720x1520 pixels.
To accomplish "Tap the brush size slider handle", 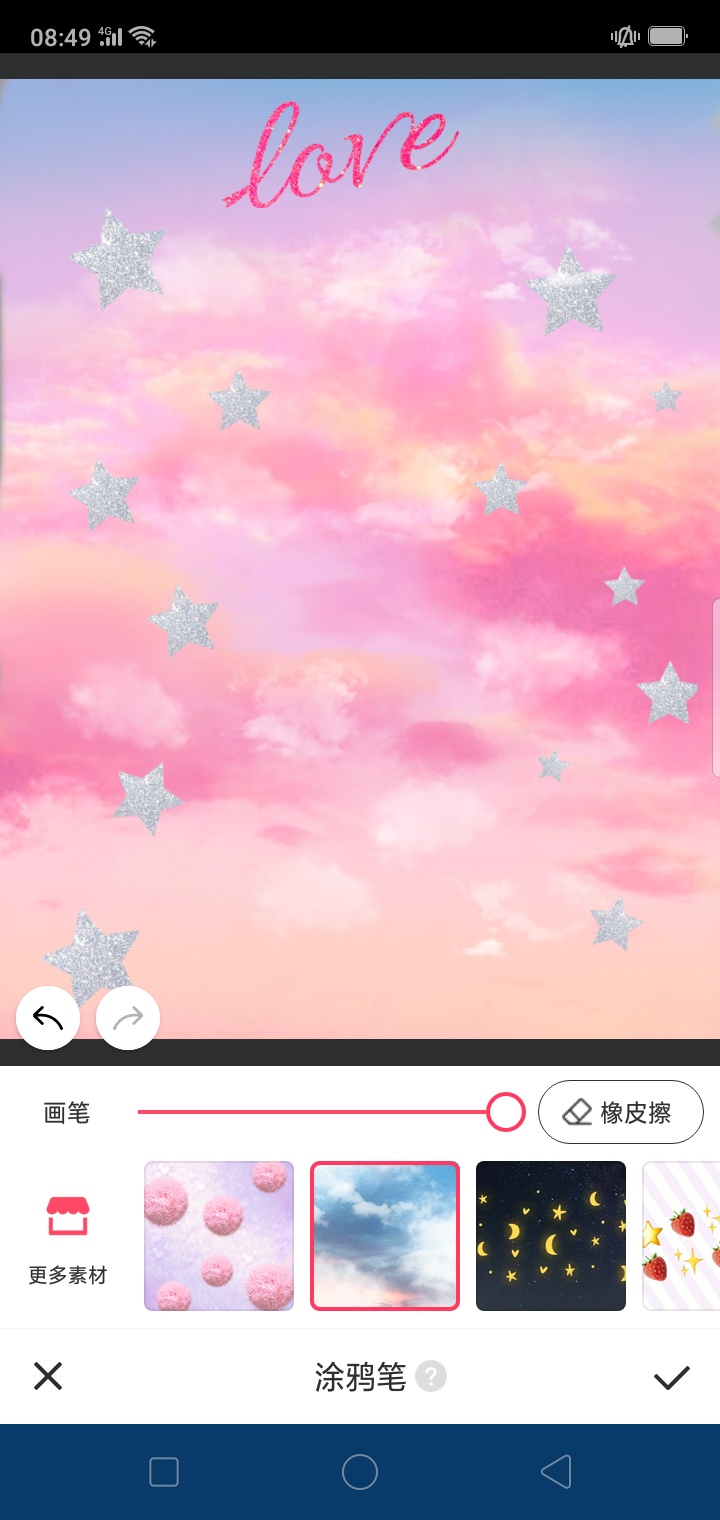I will [506, 1112].
